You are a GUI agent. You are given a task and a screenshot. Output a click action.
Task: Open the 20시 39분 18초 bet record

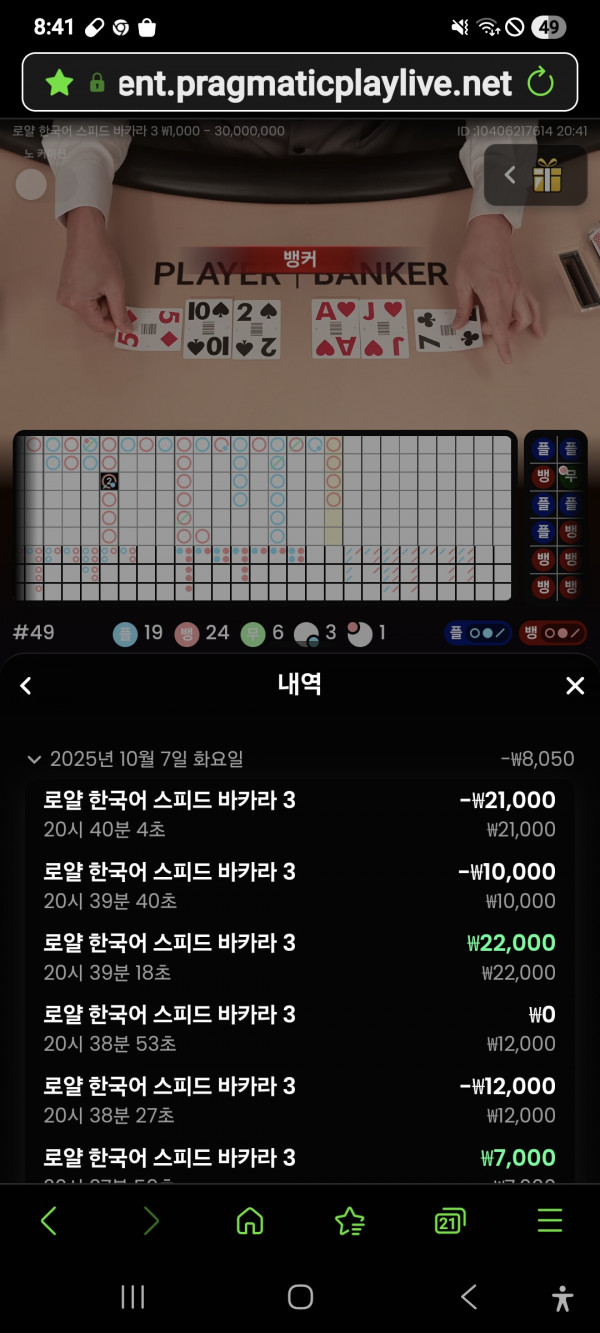300,957
